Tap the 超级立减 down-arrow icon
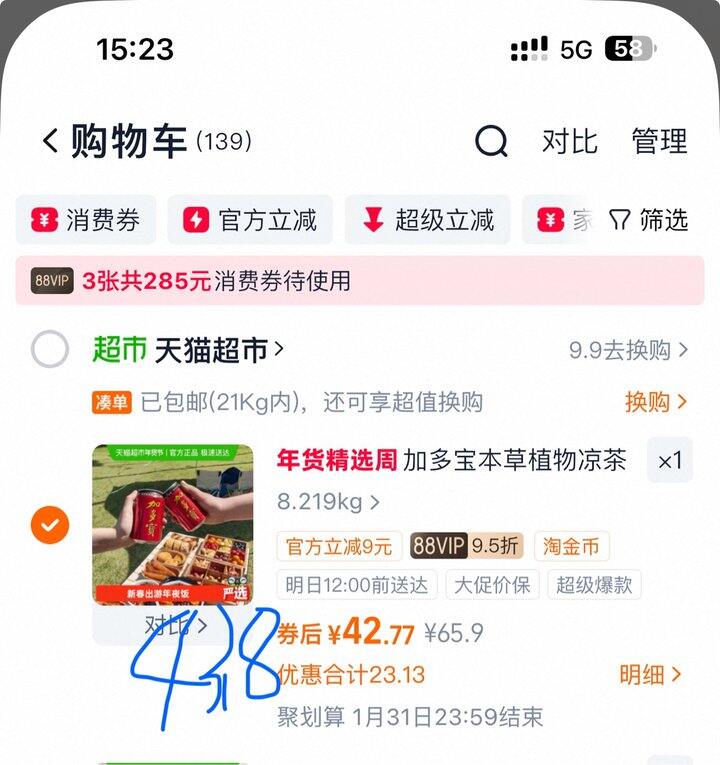720x765 pixels. pyautogui.click(x=371, y=221)
